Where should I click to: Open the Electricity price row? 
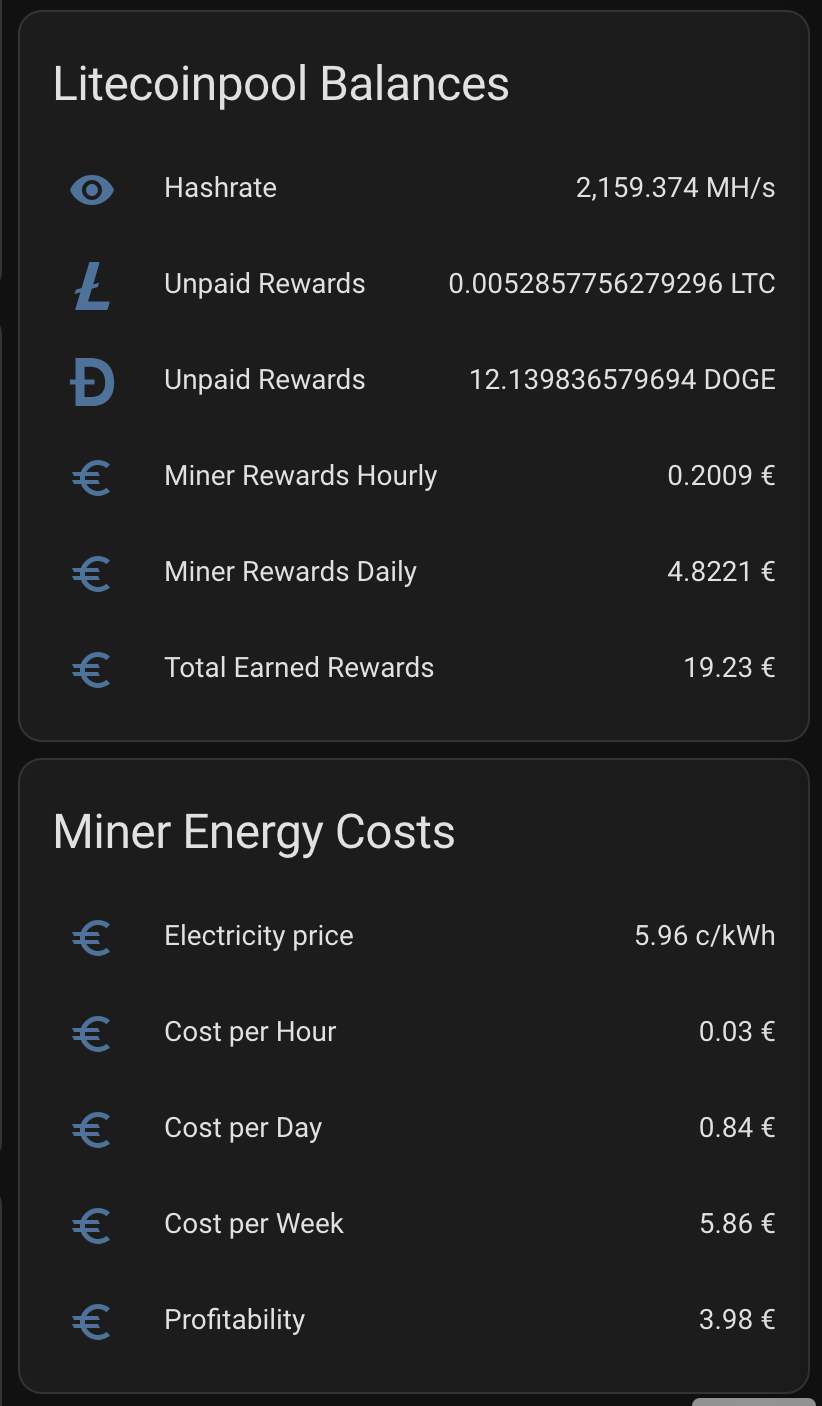coord(413,936)
